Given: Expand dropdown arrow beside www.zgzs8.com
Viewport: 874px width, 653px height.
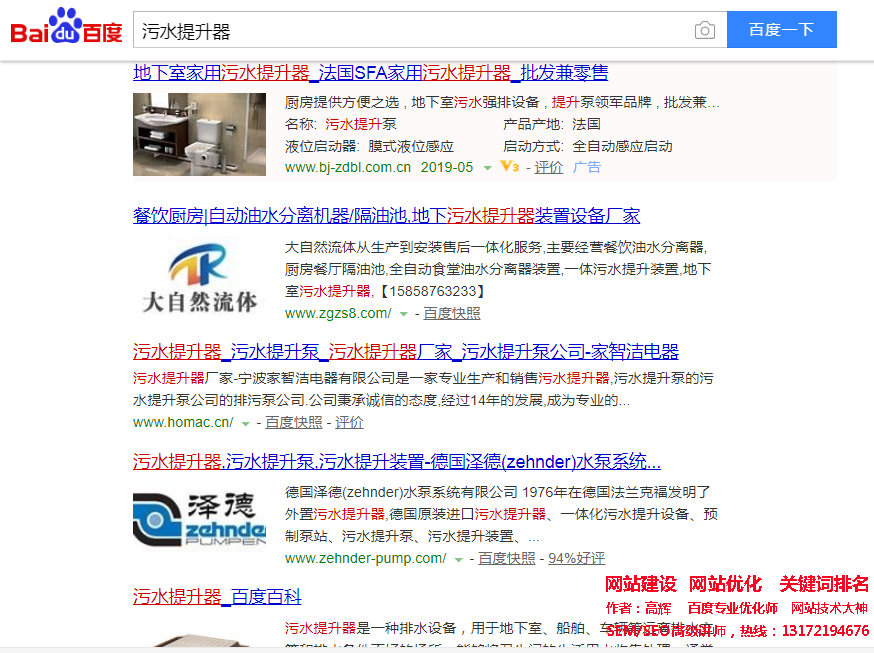Looking at the screenshot, I should (404, 315).
